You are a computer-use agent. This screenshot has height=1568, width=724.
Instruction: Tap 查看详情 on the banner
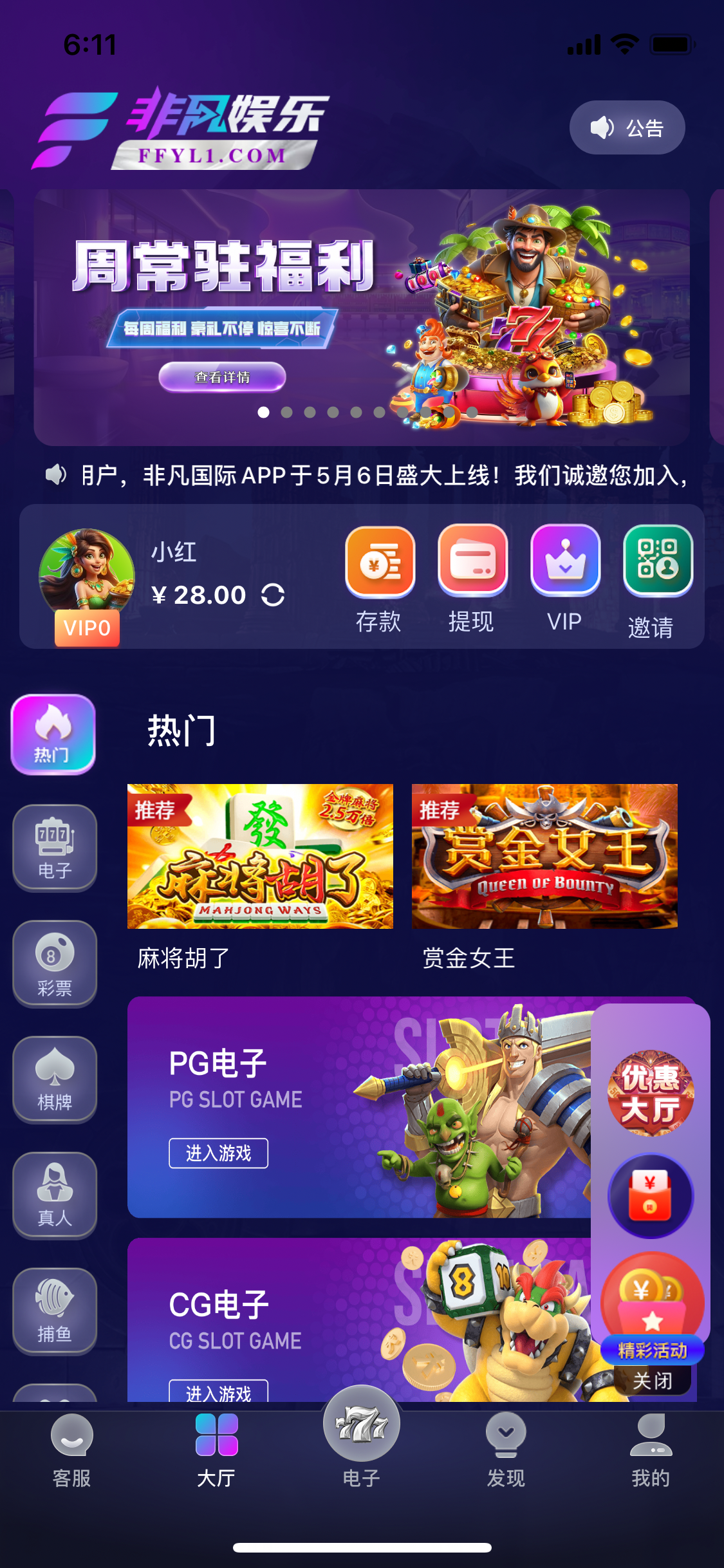(222, 377)
